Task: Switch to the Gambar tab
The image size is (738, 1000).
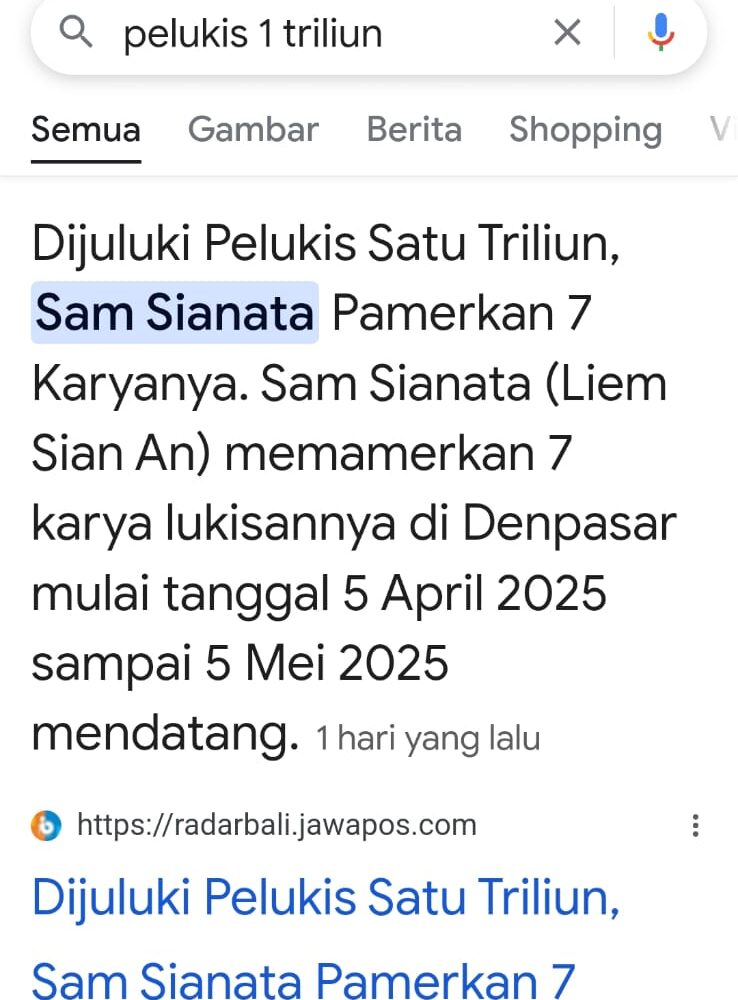Action: [x=253, y=130]
